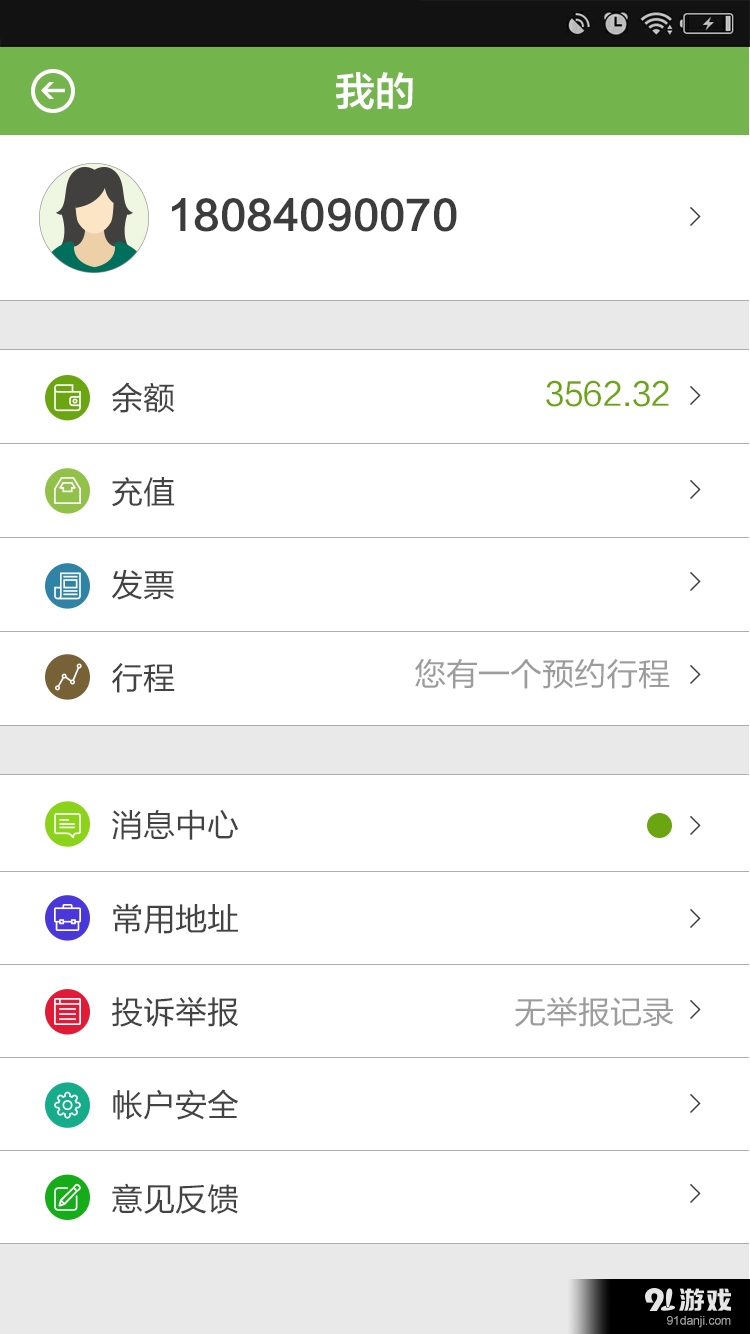Open the 常用地址 briefcase icon
Screen dimensions: 750x1334
click(67, 917)
